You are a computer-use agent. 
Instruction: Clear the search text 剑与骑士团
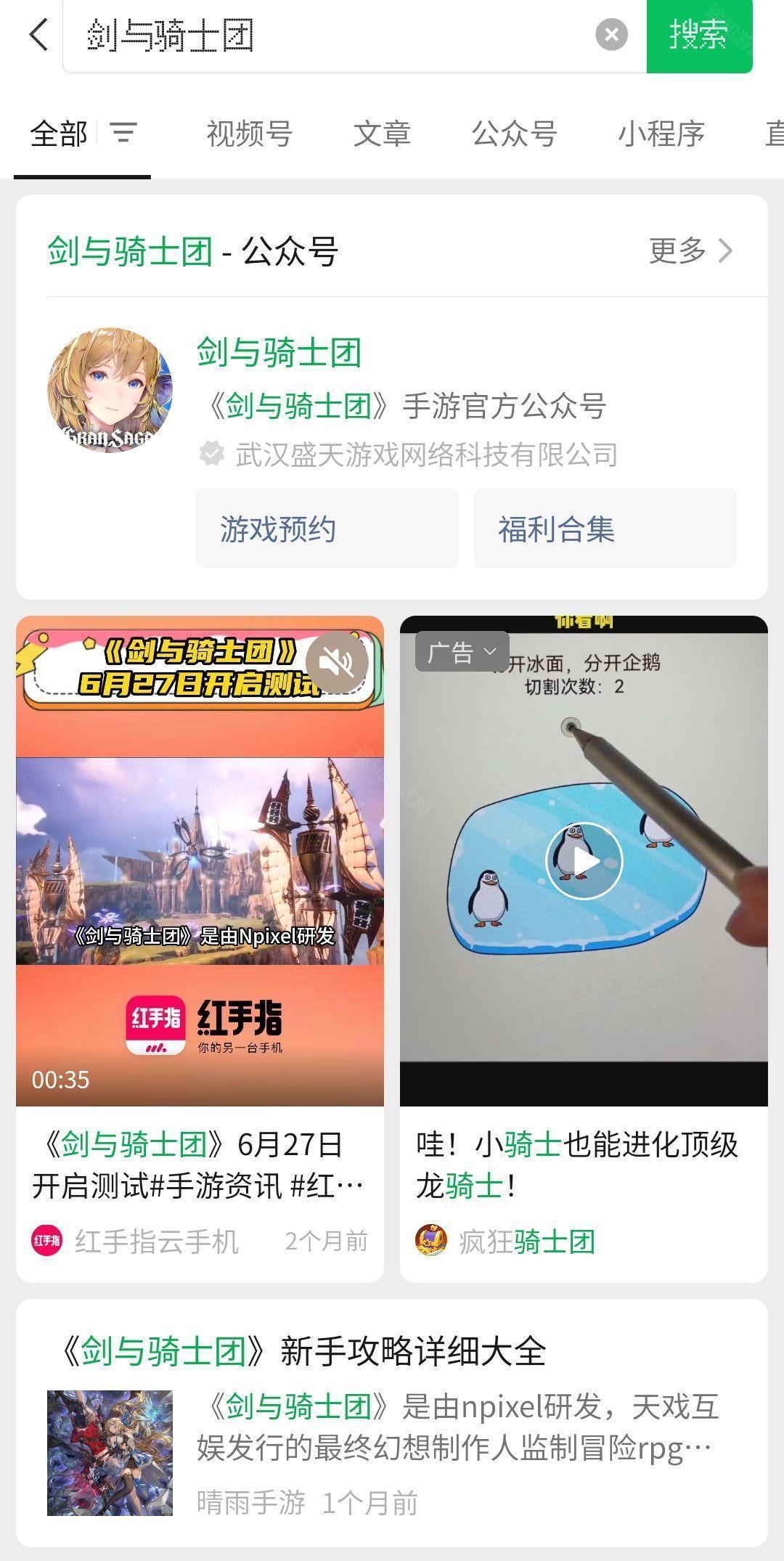[611, 34]
